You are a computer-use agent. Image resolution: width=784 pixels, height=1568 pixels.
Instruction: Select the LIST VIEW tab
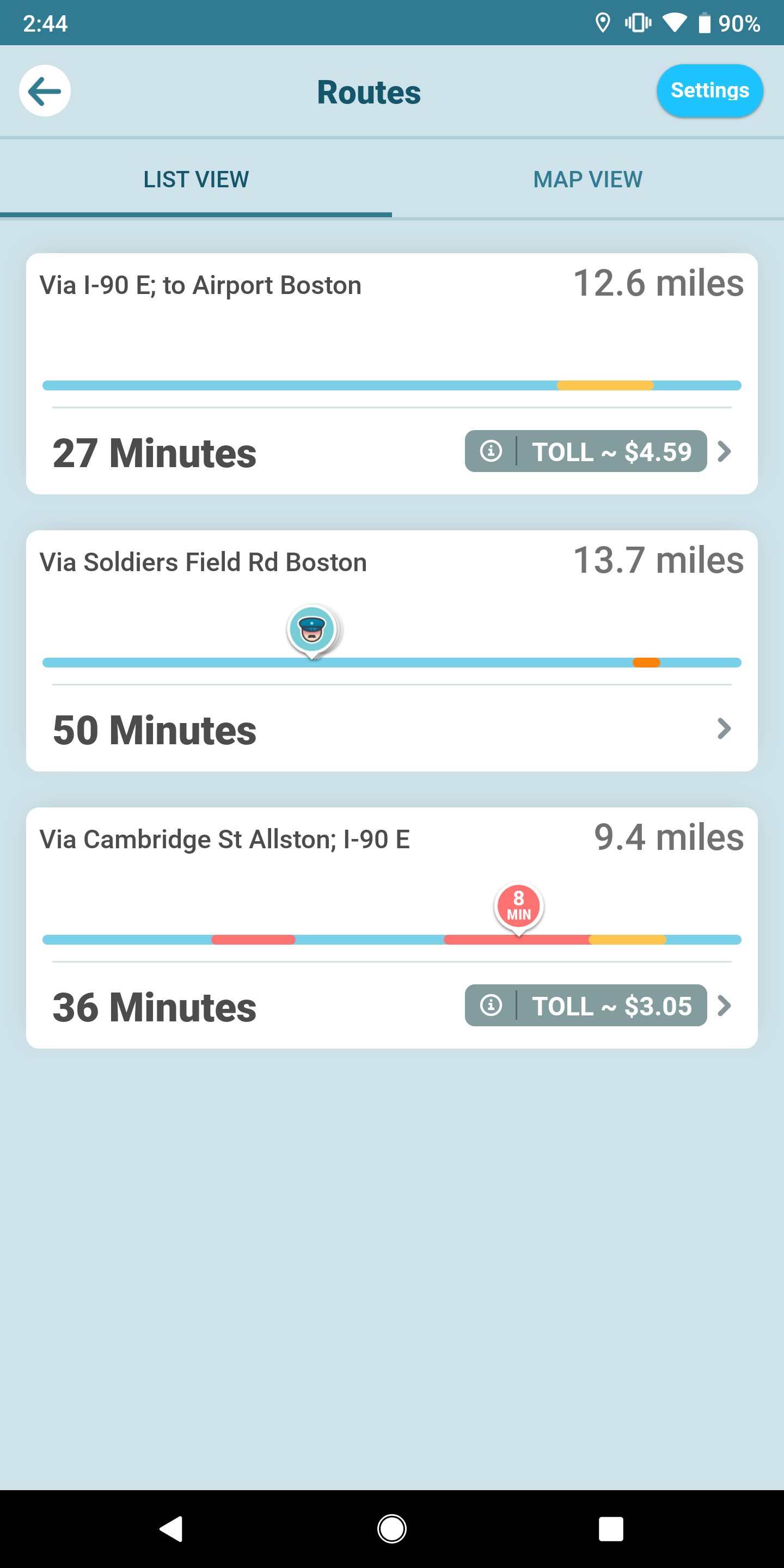[x=196, y=179]
